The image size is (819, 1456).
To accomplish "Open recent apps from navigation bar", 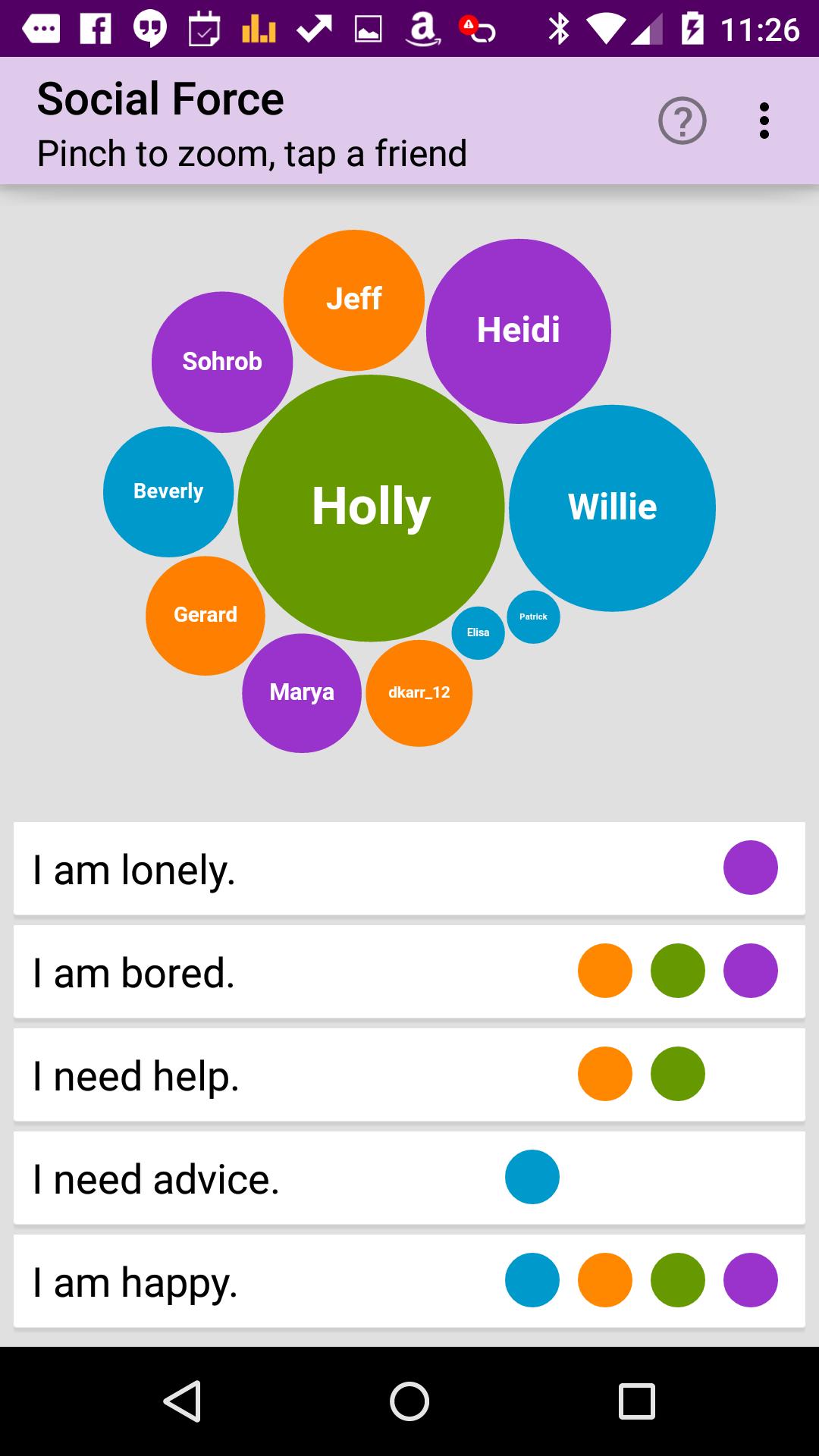I will [x=636, y=1401].
